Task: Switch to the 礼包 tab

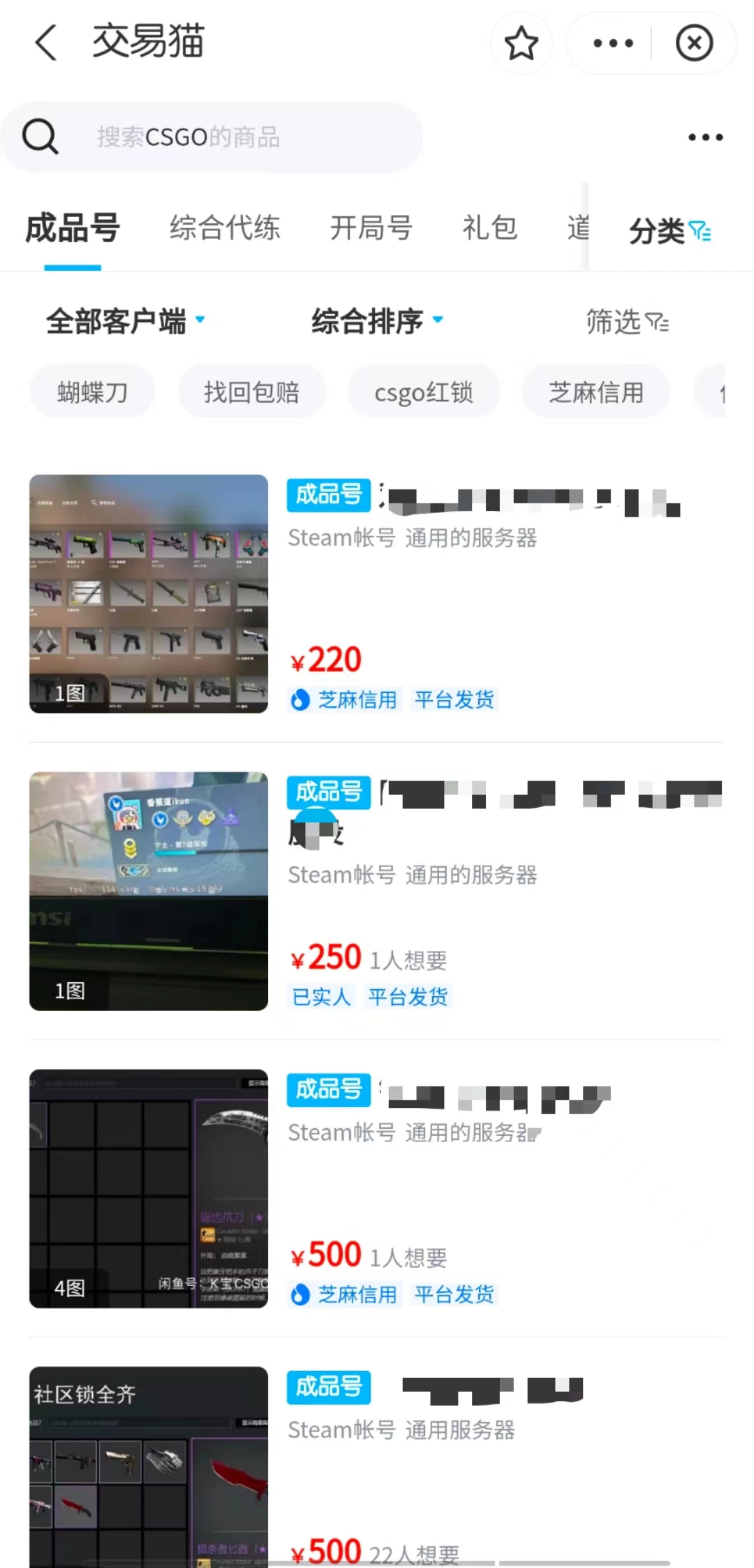Action: pos(489,228)
